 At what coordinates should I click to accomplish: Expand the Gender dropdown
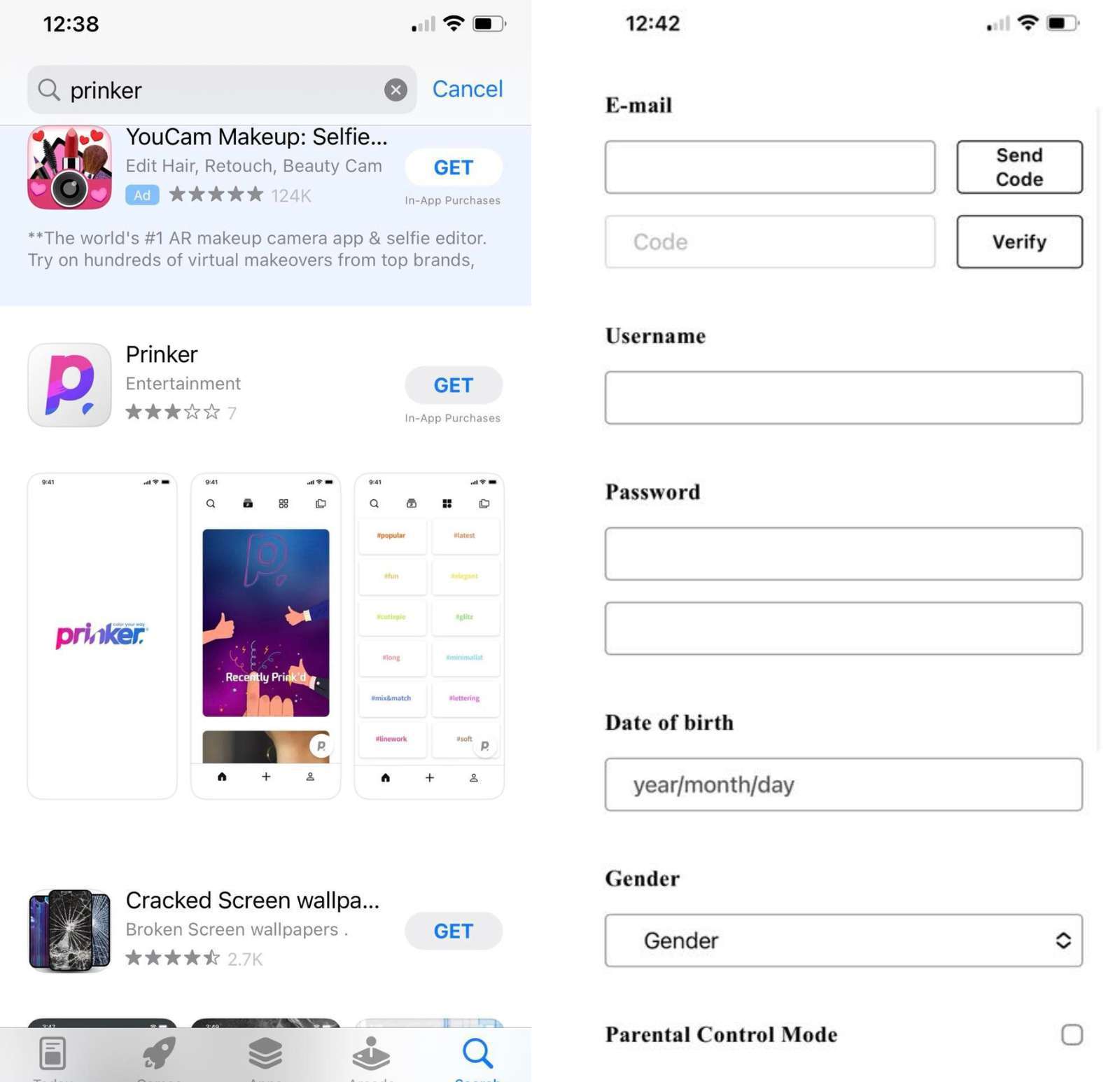pyautogui.click(x=843, y=941)
